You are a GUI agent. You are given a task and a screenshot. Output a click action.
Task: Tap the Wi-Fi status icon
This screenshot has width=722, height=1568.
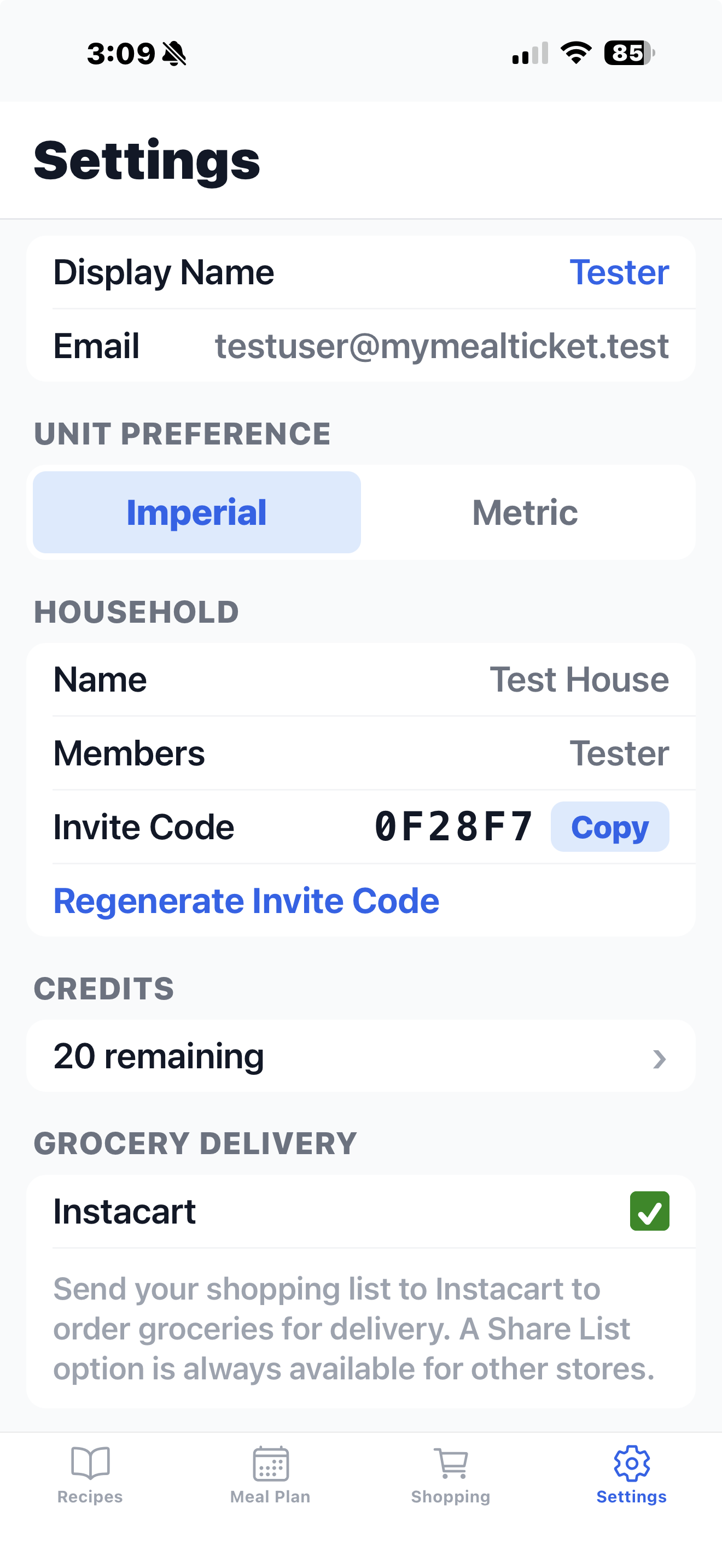click(x=574, y=54)
